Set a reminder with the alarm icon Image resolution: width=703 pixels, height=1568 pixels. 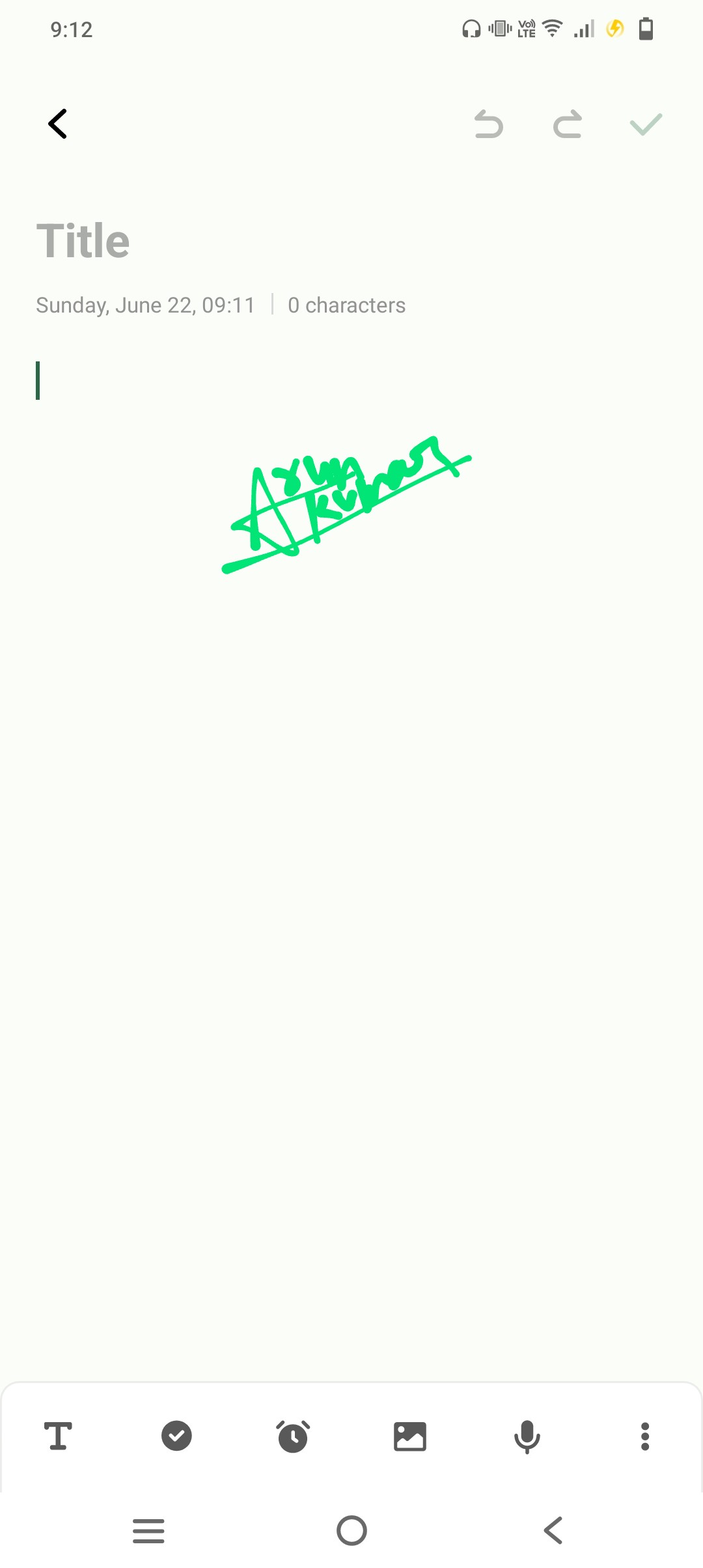[294, 1436]
